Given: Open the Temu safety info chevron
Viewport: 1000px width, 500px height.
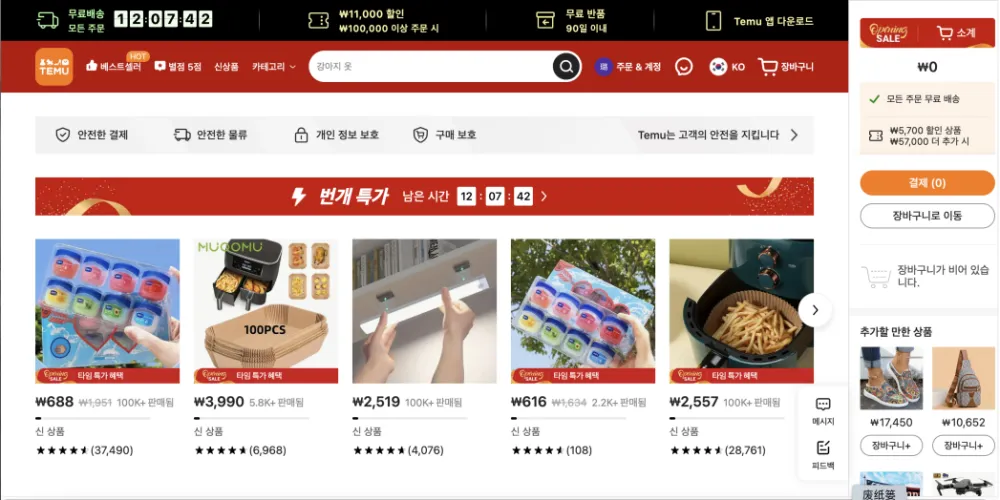Looking at the screenshot, I should pos(794,135).
